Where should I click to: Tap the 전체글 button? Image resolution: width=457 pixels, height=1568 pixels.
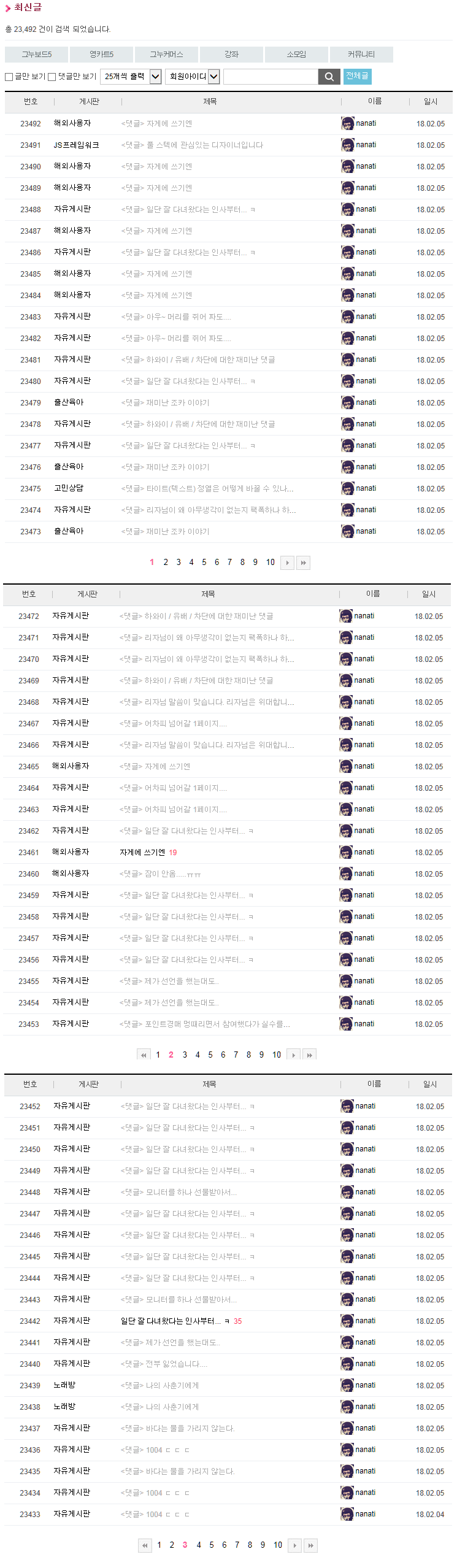(357, 76)
